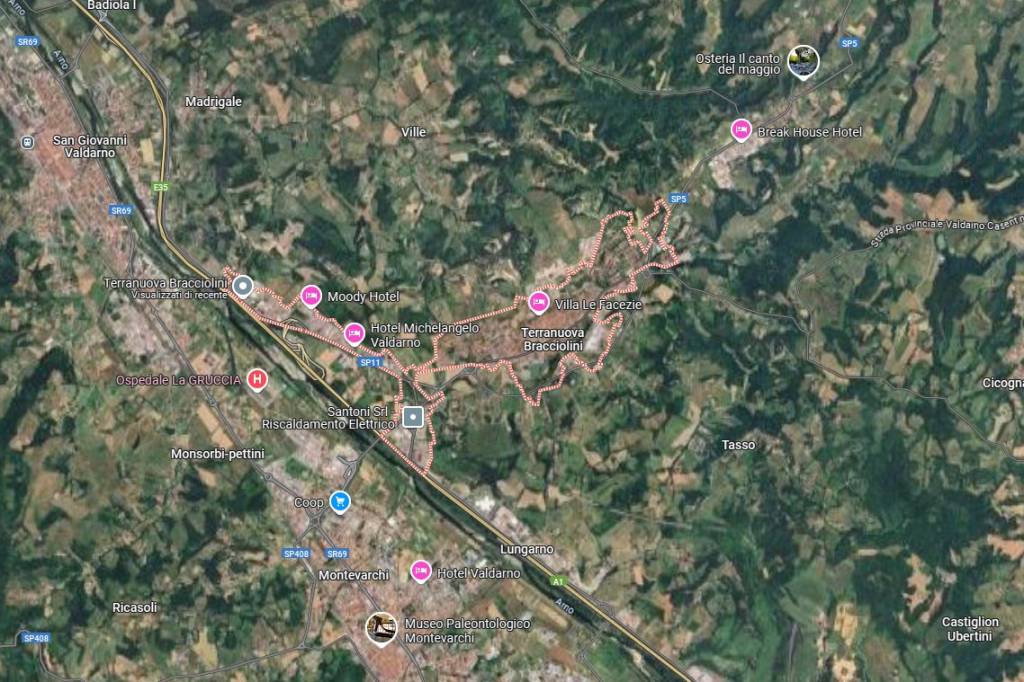Tap the Hotel Valdarno pin
Viewport: 1024px width, 682px height.
coord(421,571)
